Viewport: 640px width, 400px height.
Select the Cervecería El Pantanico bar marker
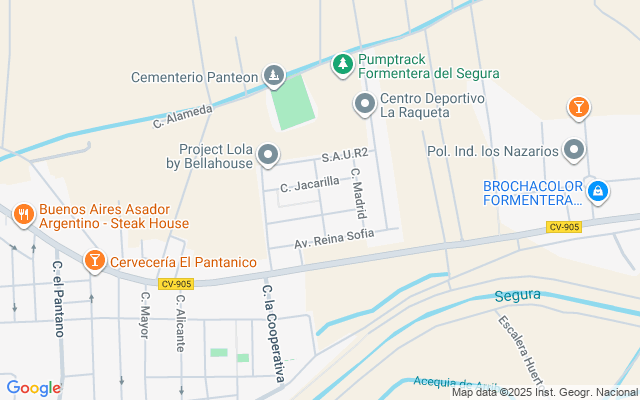(94, 261)
